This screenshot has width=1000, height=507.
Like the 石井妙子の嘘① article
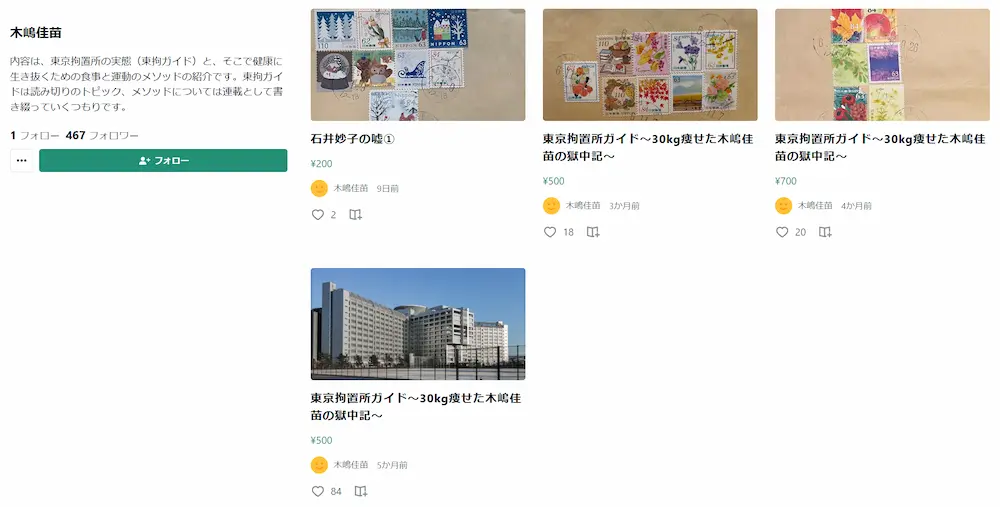(318, 214)
